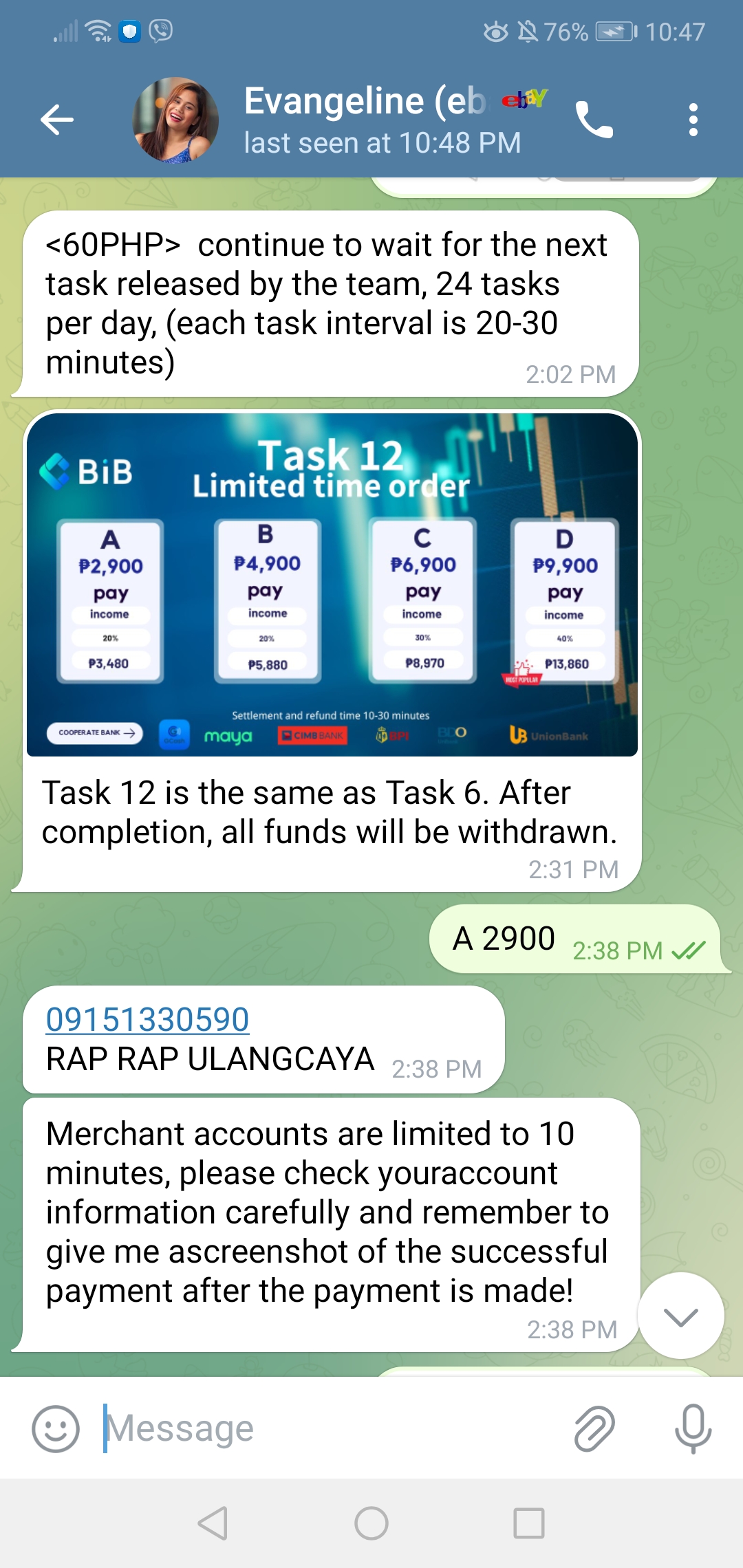The height and width of the screenshot is (1568, 743).
Task: Attach a file with the paperclip
Action: coord(594,1428)
